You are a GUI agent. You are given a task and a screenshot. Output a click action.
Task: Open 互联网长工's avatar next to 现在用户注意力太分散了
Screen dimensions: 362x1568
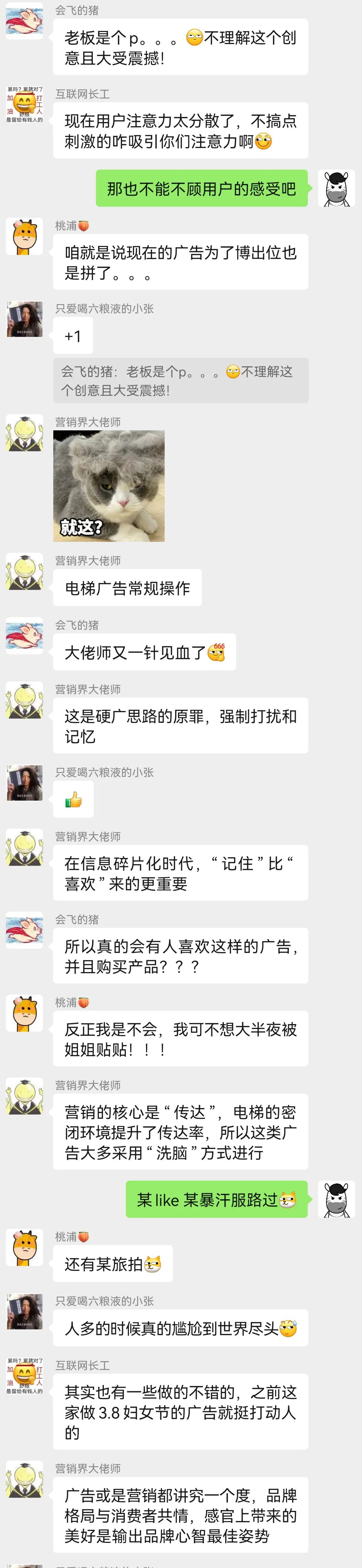[x=24, y=104]
